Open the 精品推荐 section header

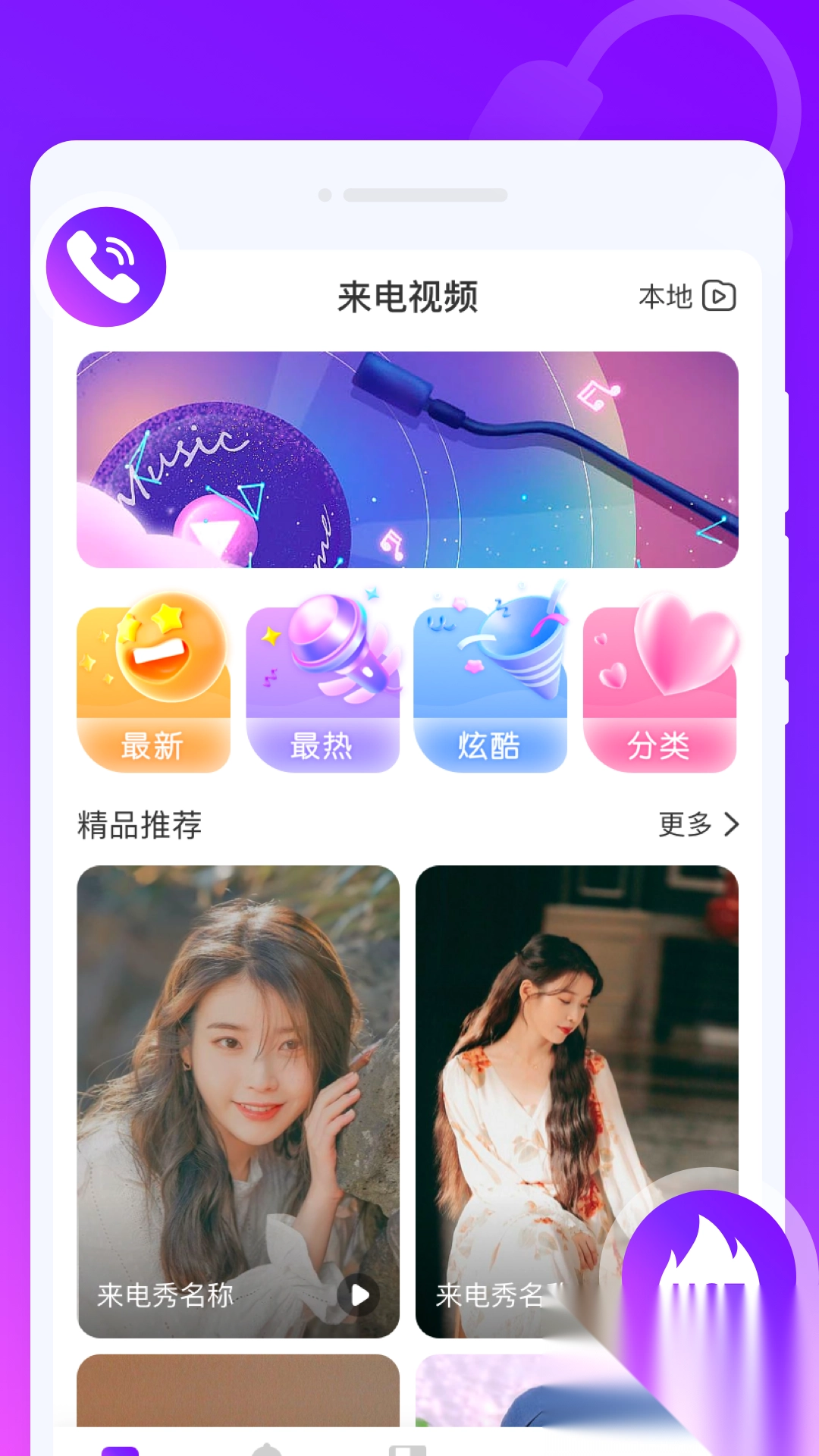click(x=140, y=826)
